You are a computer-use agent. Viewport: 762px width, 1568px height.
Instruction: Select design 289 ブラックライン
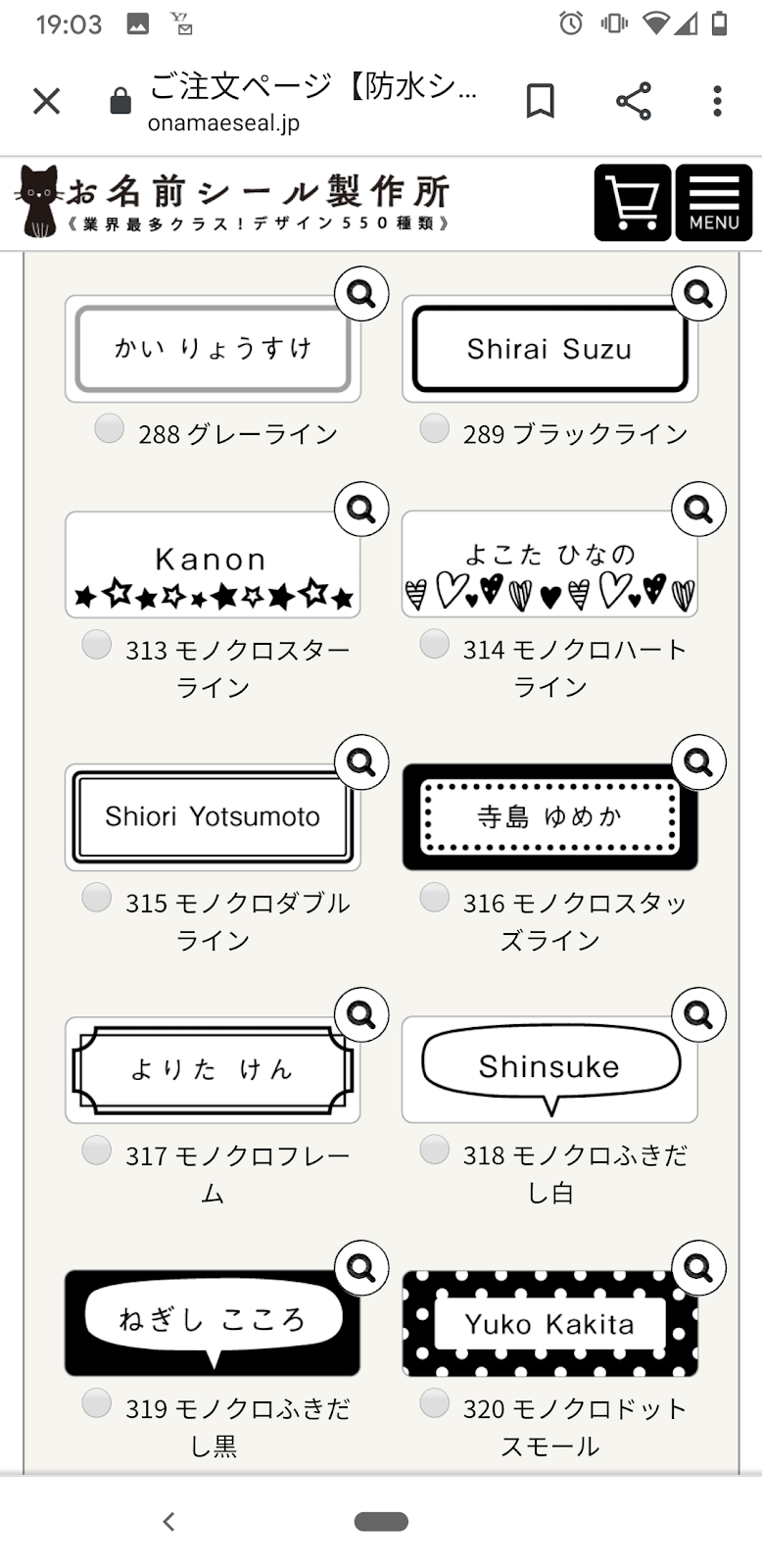click(x=434, y=428)
